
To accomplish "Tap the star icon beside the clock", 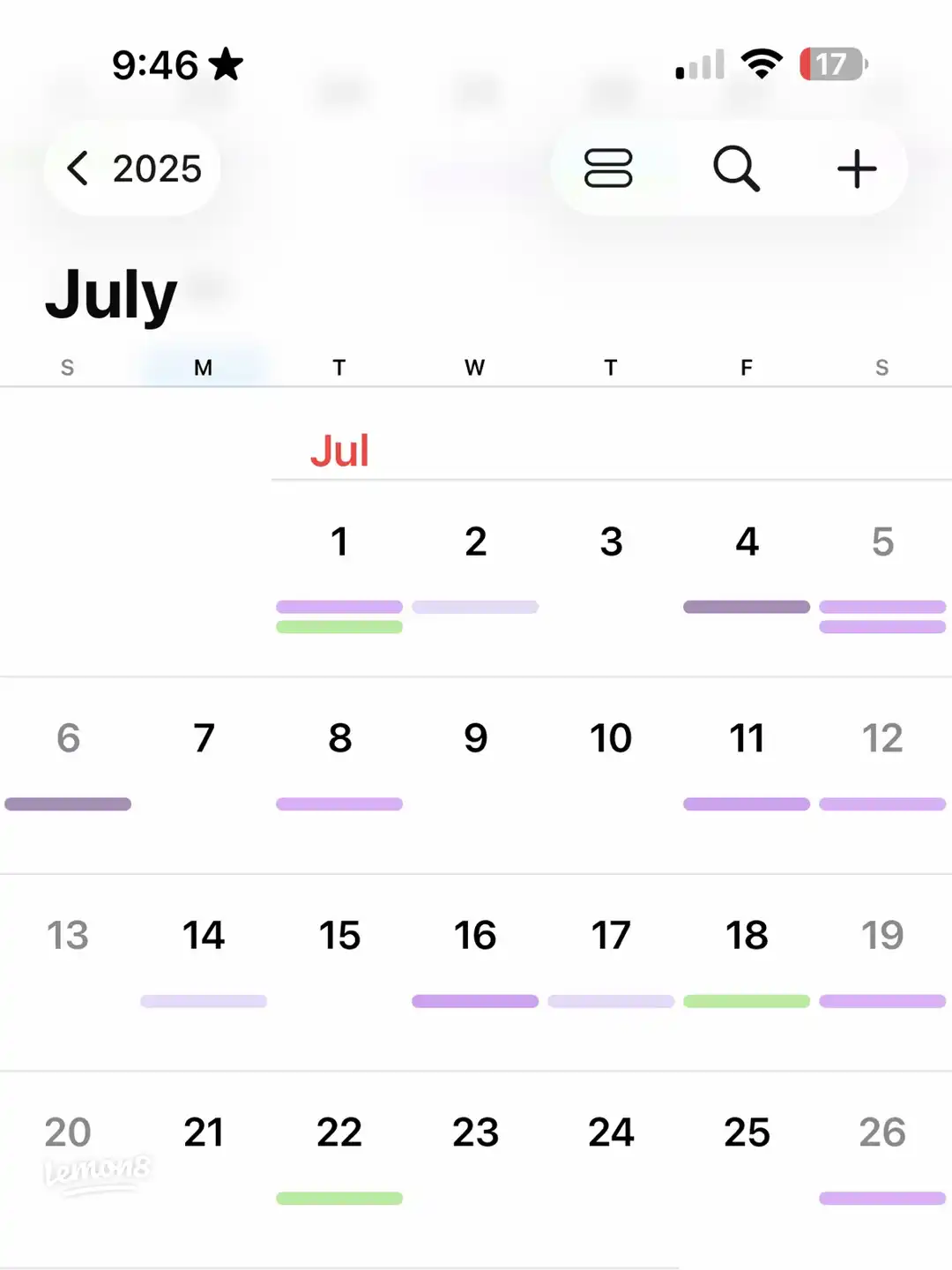I will tap(227, 63).
